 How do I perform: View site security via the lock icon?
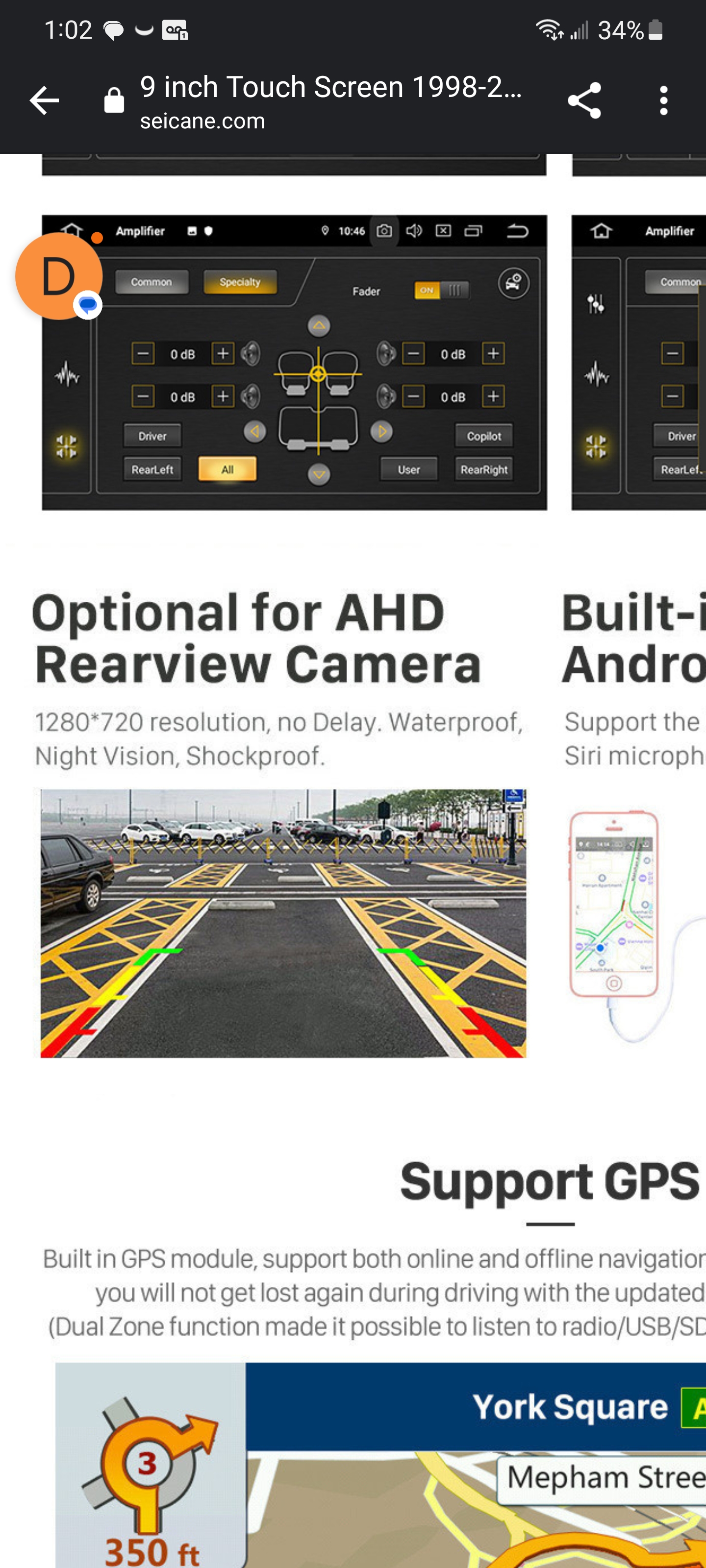114,100
